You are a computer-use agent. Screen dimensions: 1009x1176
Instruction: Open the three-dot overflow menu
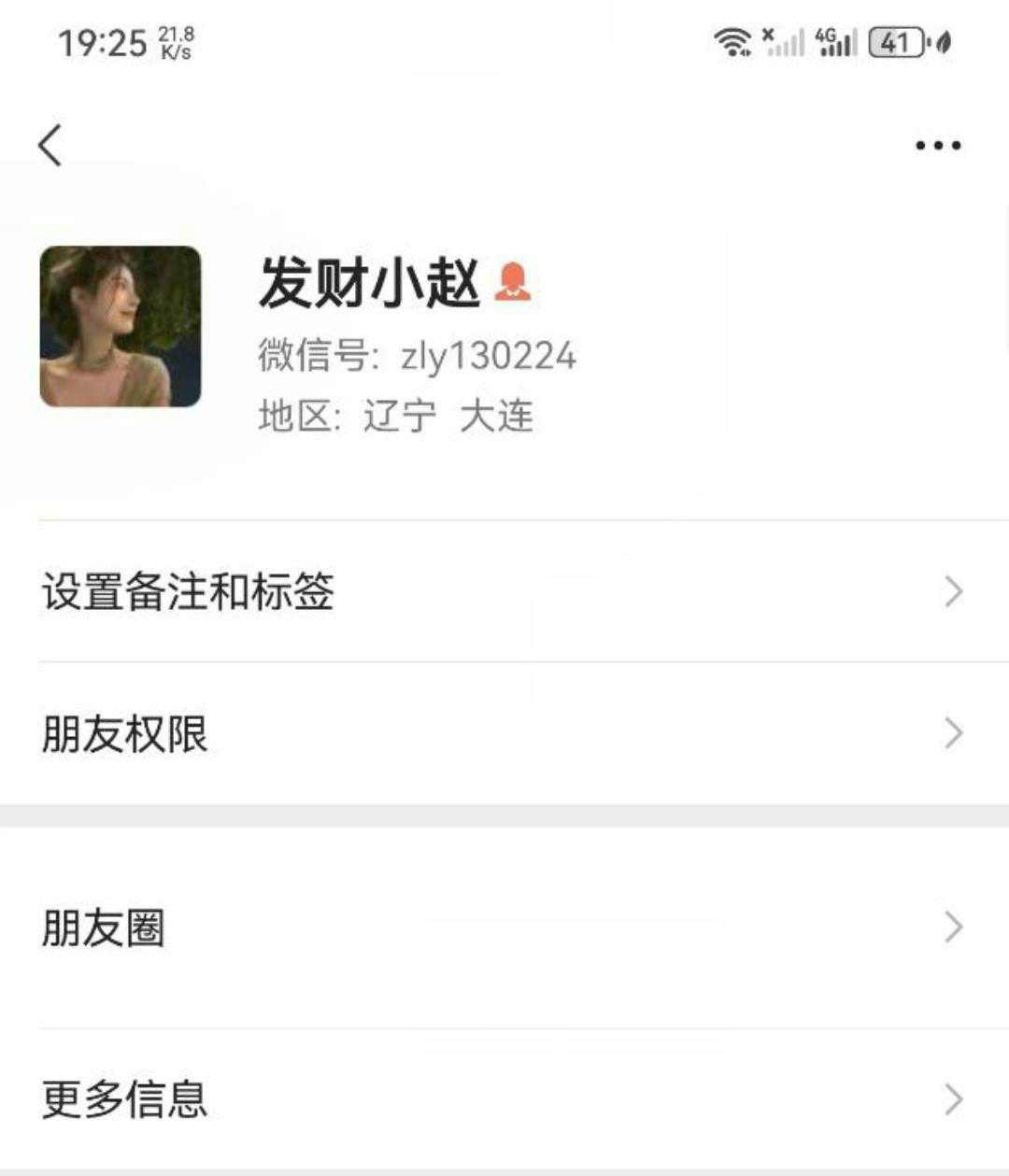click(x=938, y=146)
